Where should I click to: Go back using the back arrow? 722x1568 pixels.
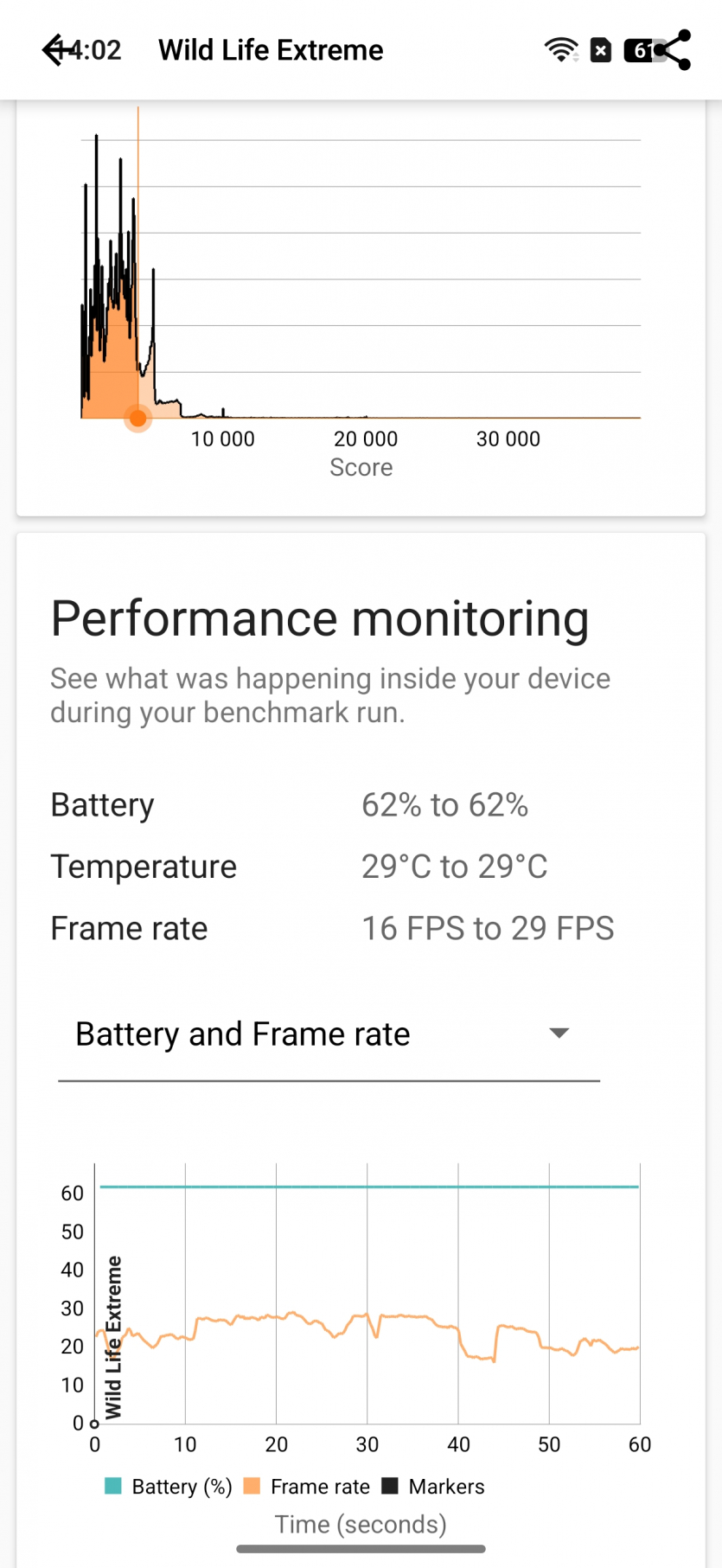click(54, 50)
